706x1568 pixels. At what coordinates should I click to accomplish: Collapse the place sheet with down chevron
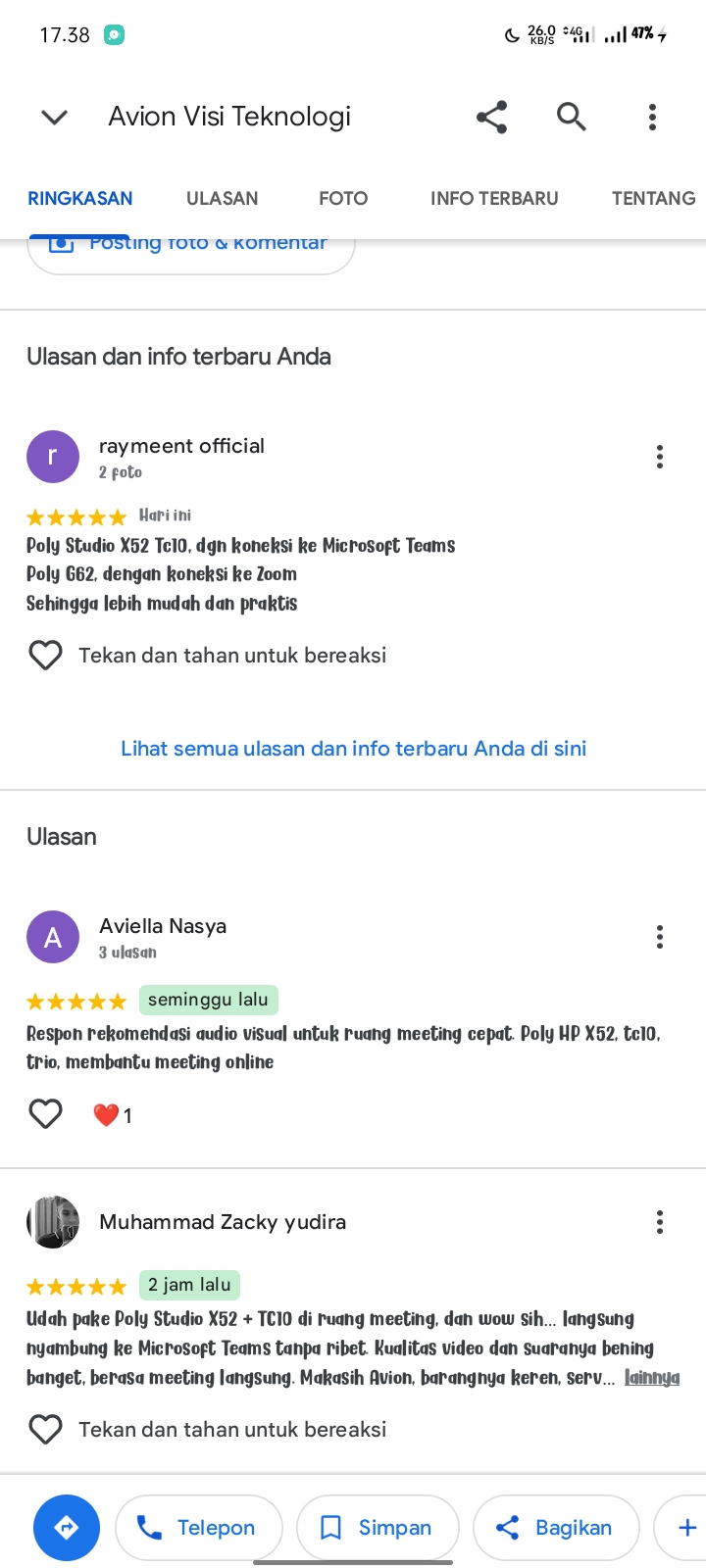tap(55, 118)
